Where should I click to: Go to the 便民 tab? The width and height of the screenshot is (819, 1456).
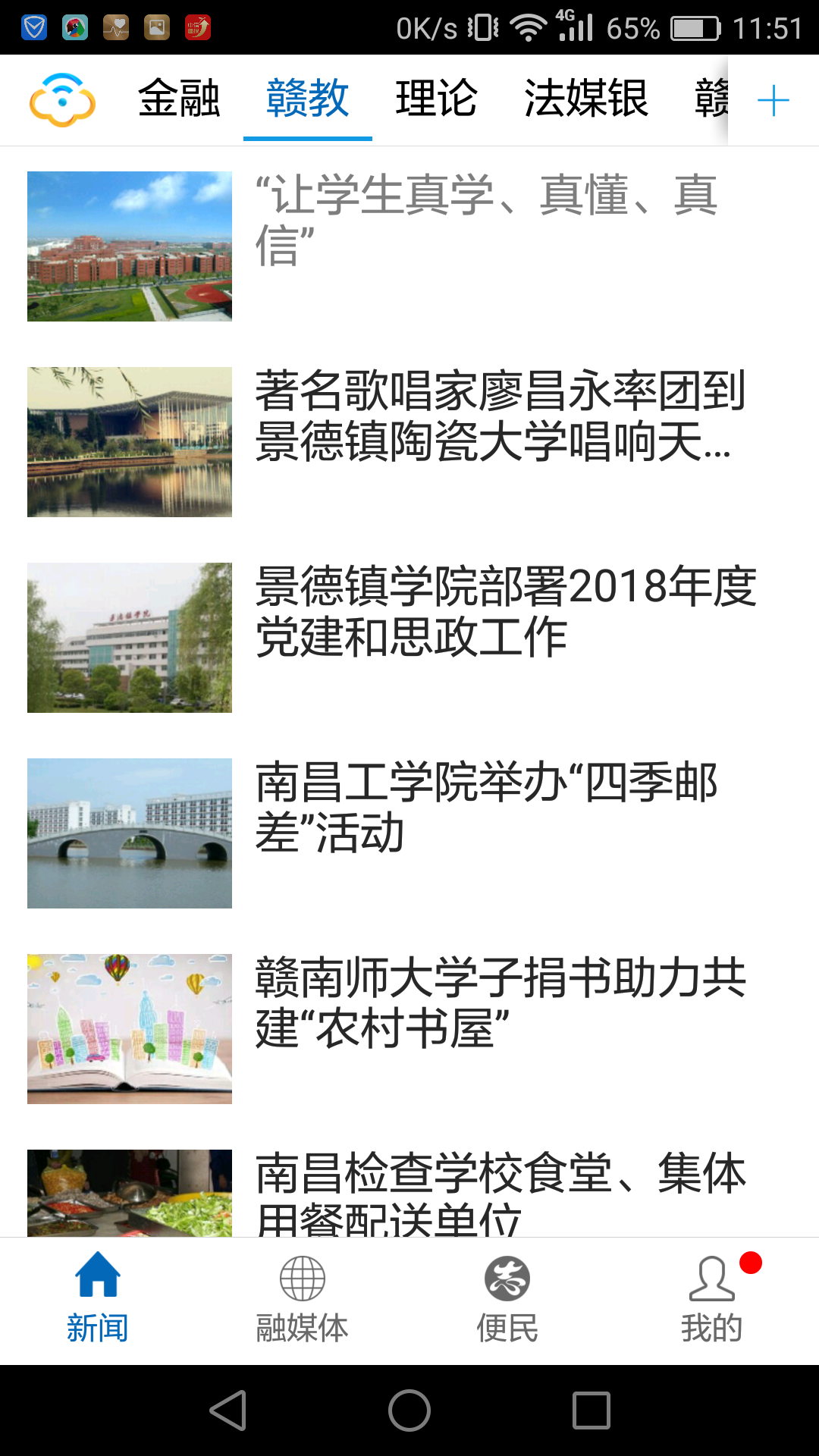pyautogui.click(x=507, y=1301)
